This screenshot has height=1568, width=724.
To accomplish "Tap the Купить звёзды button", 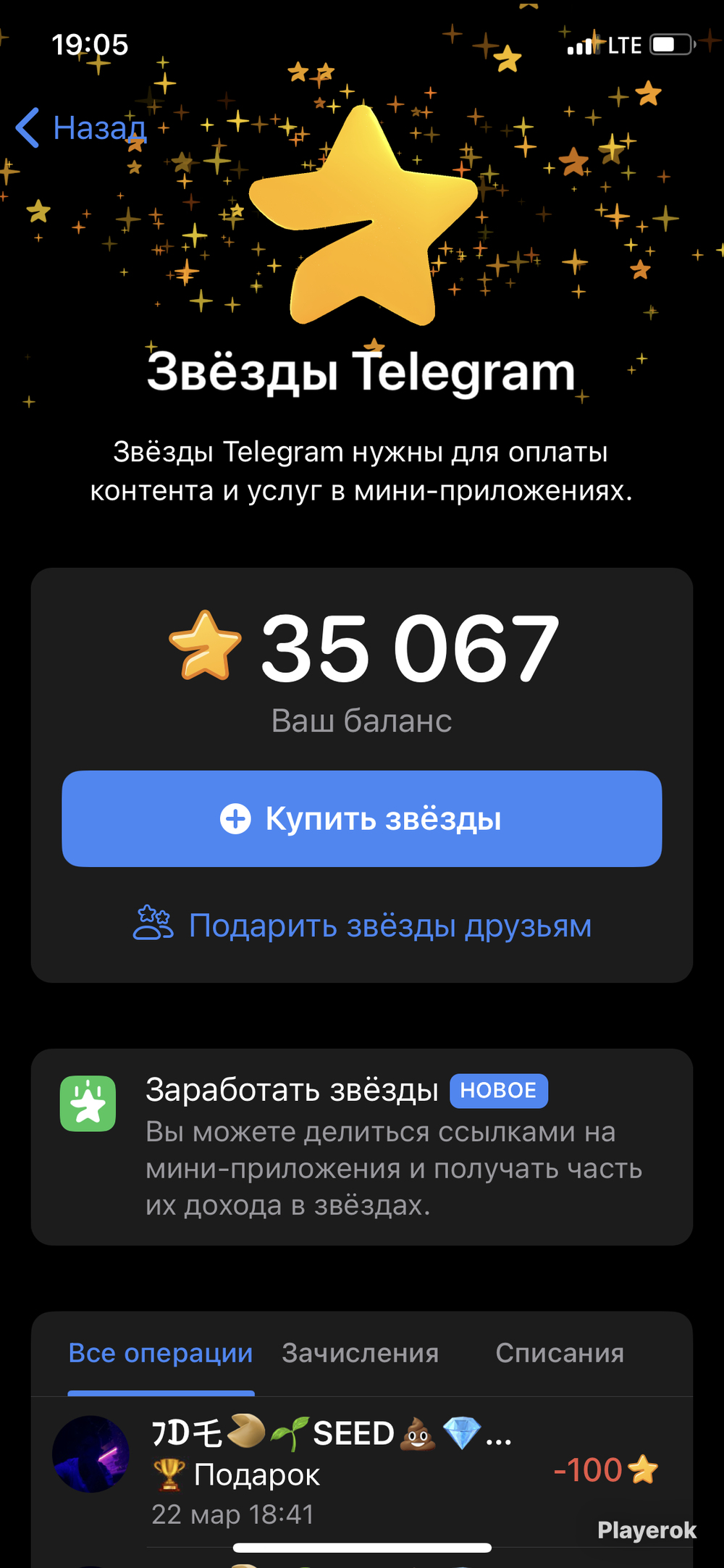I will coord(362,818).
